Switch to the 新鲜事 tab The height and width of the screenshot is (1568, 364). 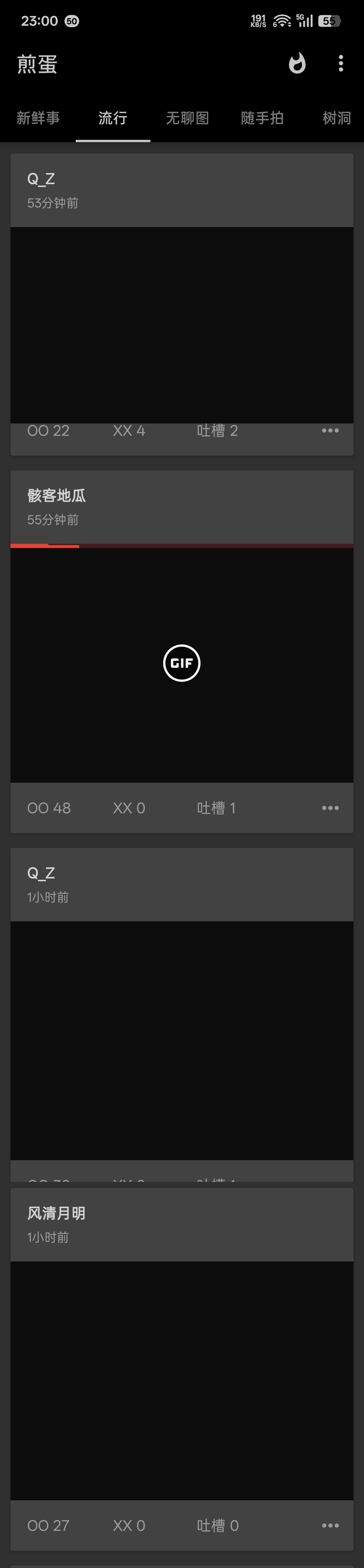pyautogui.click(x=38, y=118)
